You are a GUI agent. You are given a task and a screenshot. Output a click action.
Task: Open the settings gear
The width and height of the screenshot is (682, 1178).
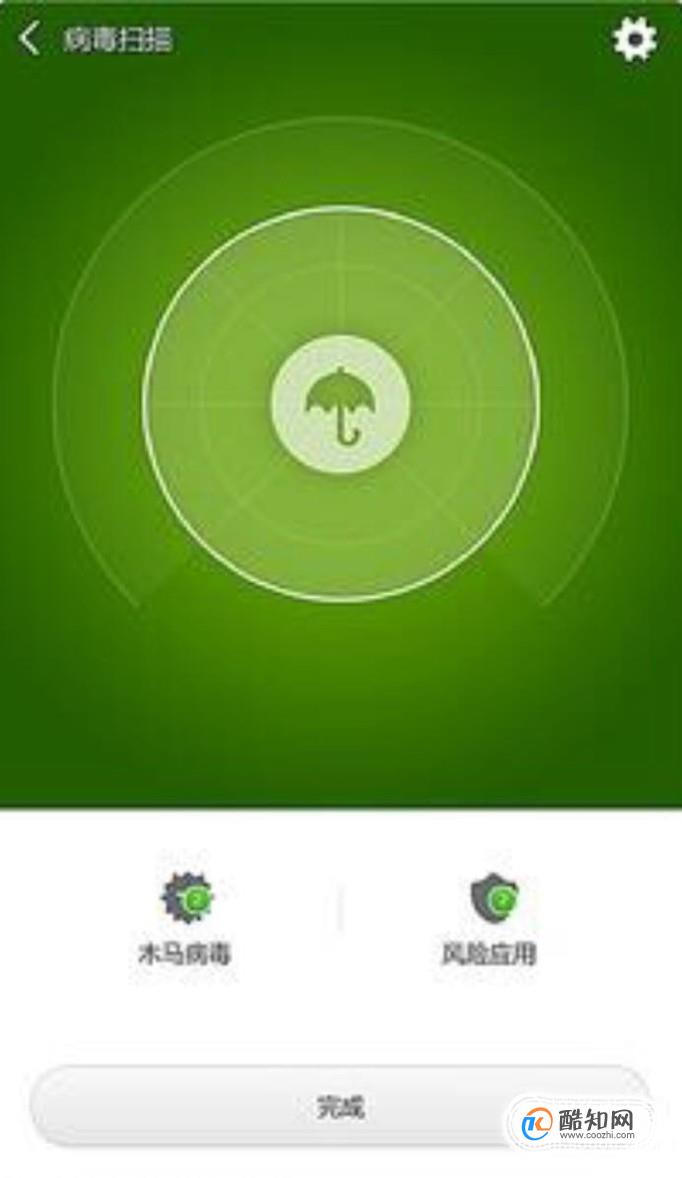coord(634,40)
